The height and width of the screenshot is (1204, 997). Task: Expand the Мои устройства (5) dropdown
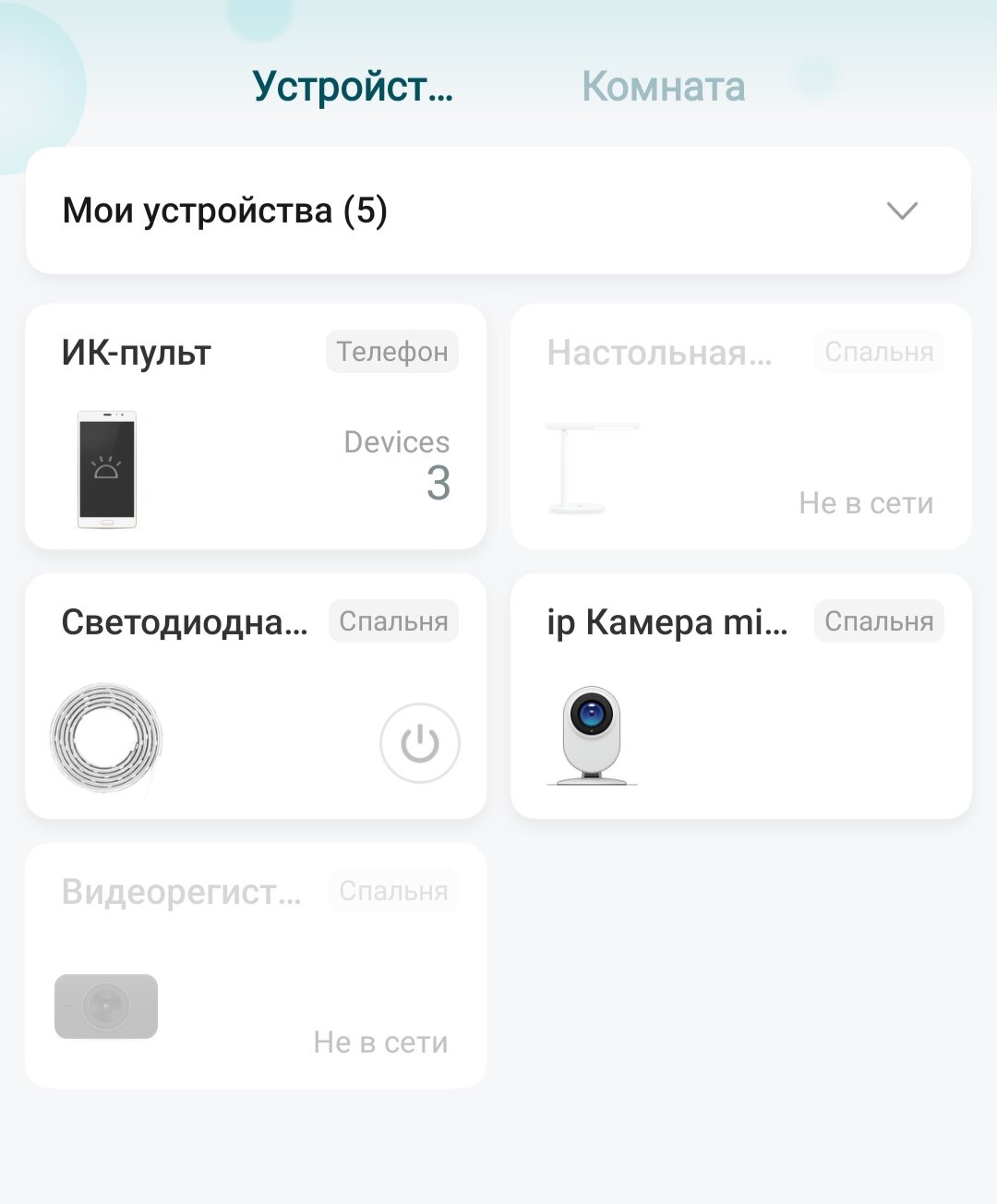click(x=901, y=211)
